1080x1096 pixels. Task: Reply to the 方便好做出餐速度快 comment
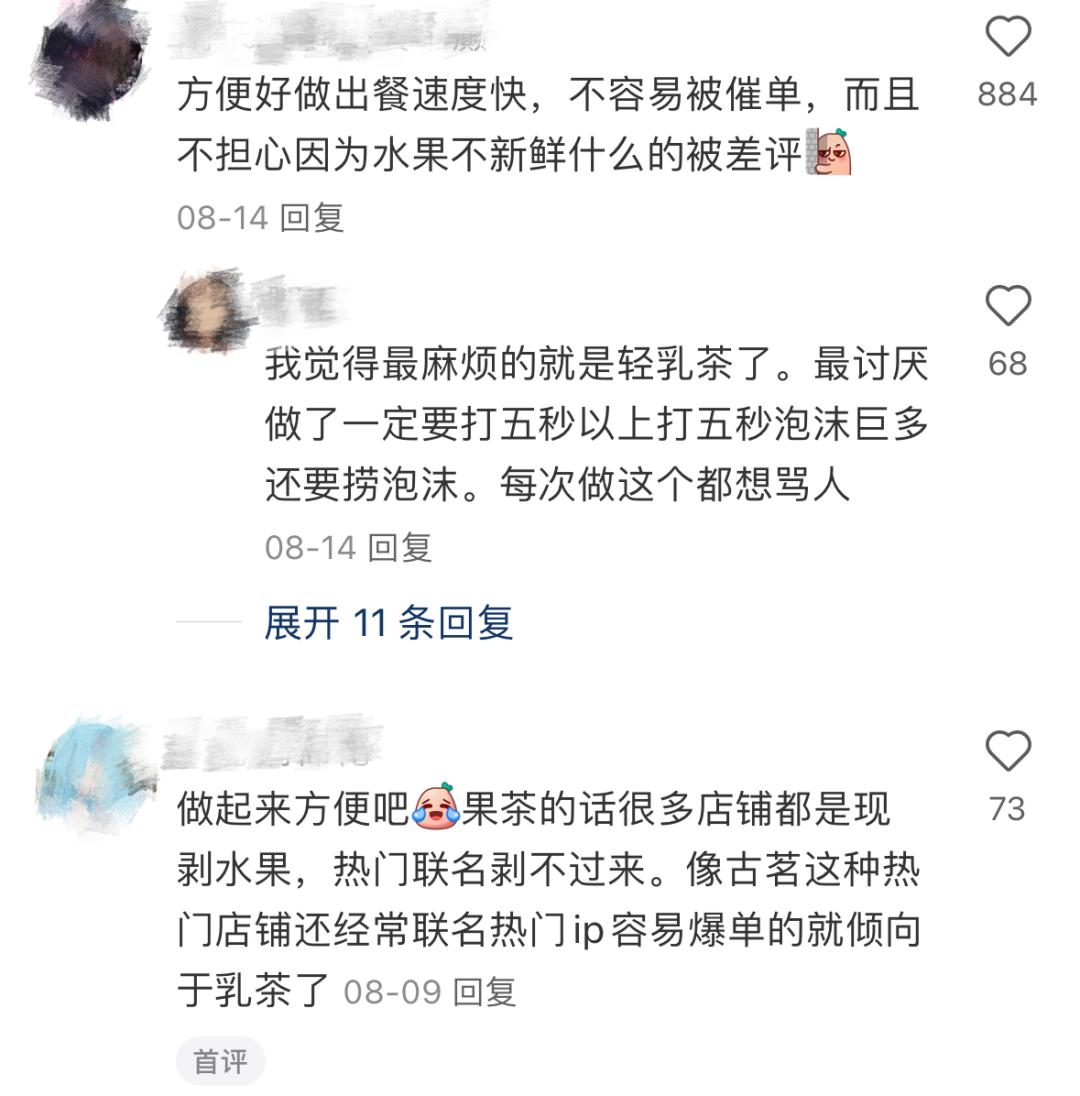[311, 217]
